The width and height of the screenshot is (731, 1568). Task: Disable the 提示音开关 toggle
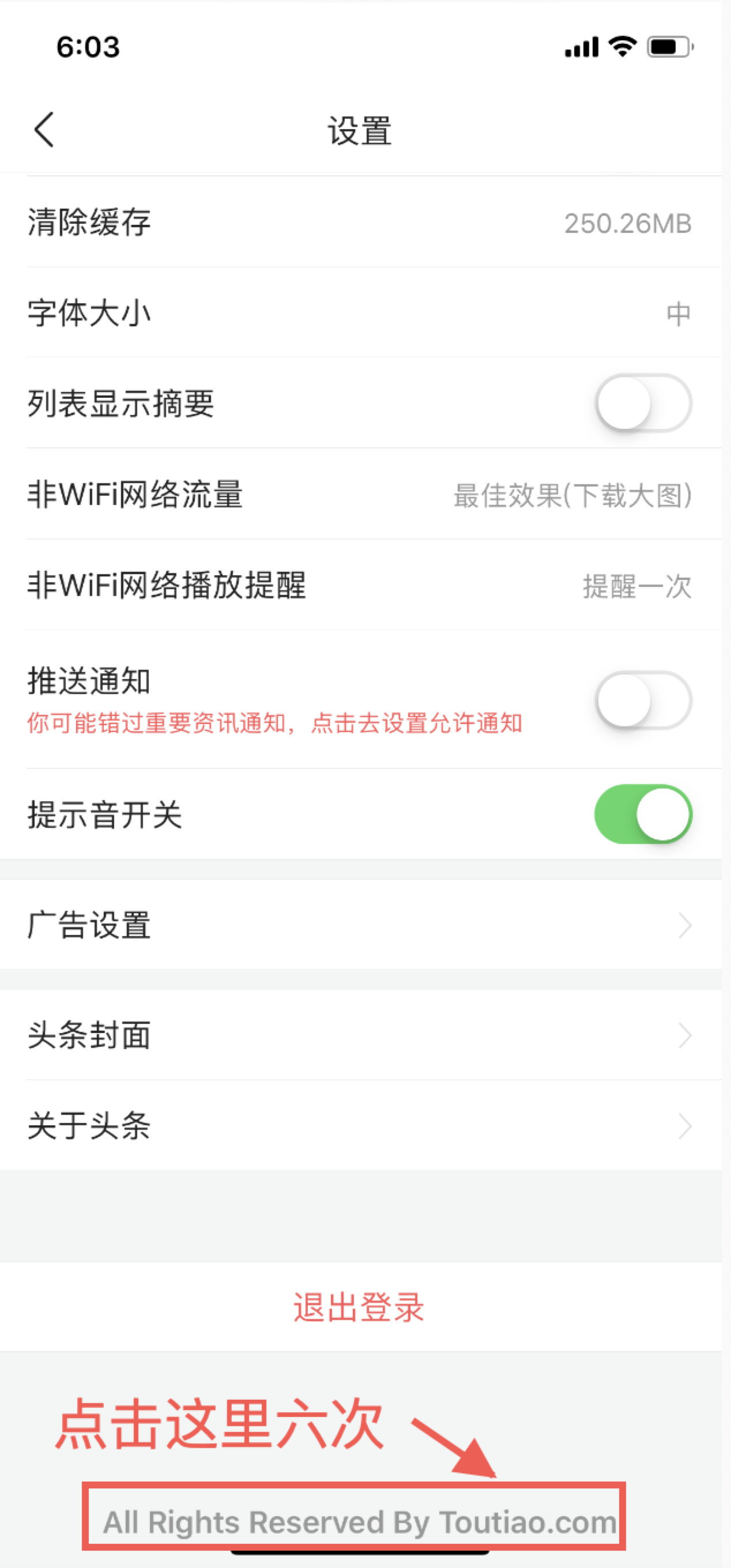642,814
